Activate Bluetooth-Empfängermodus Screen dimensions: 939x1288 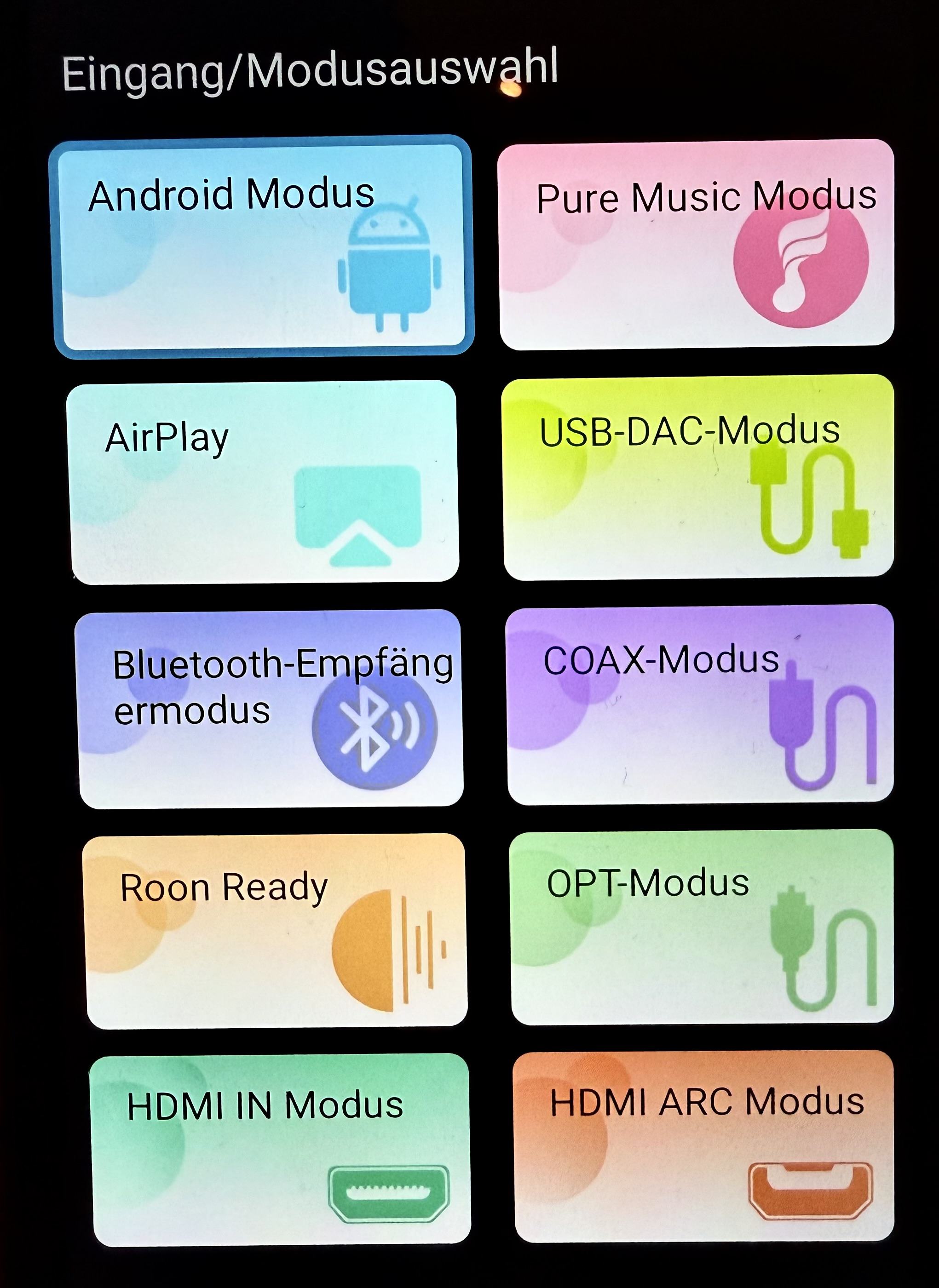click(x=270, y=710)
